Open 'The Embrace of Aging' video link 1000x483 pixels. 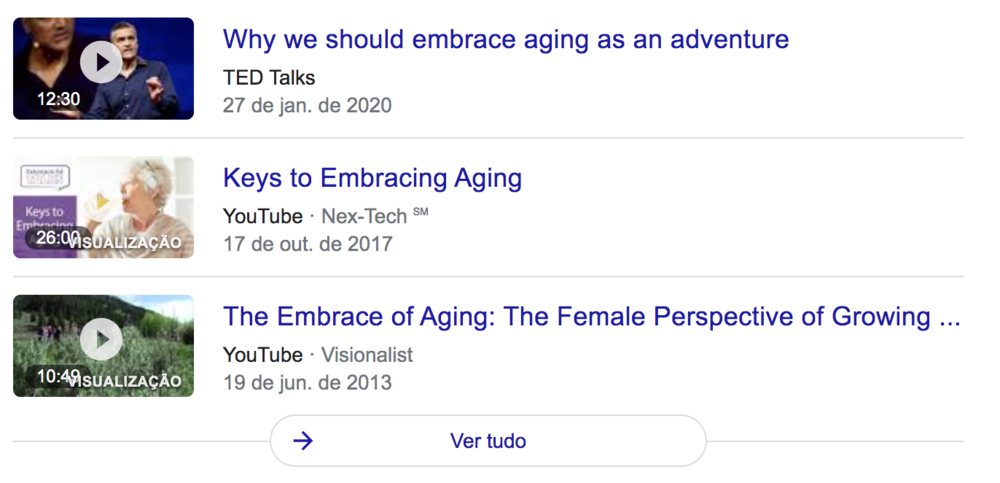pyautogui.click(x=590, y=317)
